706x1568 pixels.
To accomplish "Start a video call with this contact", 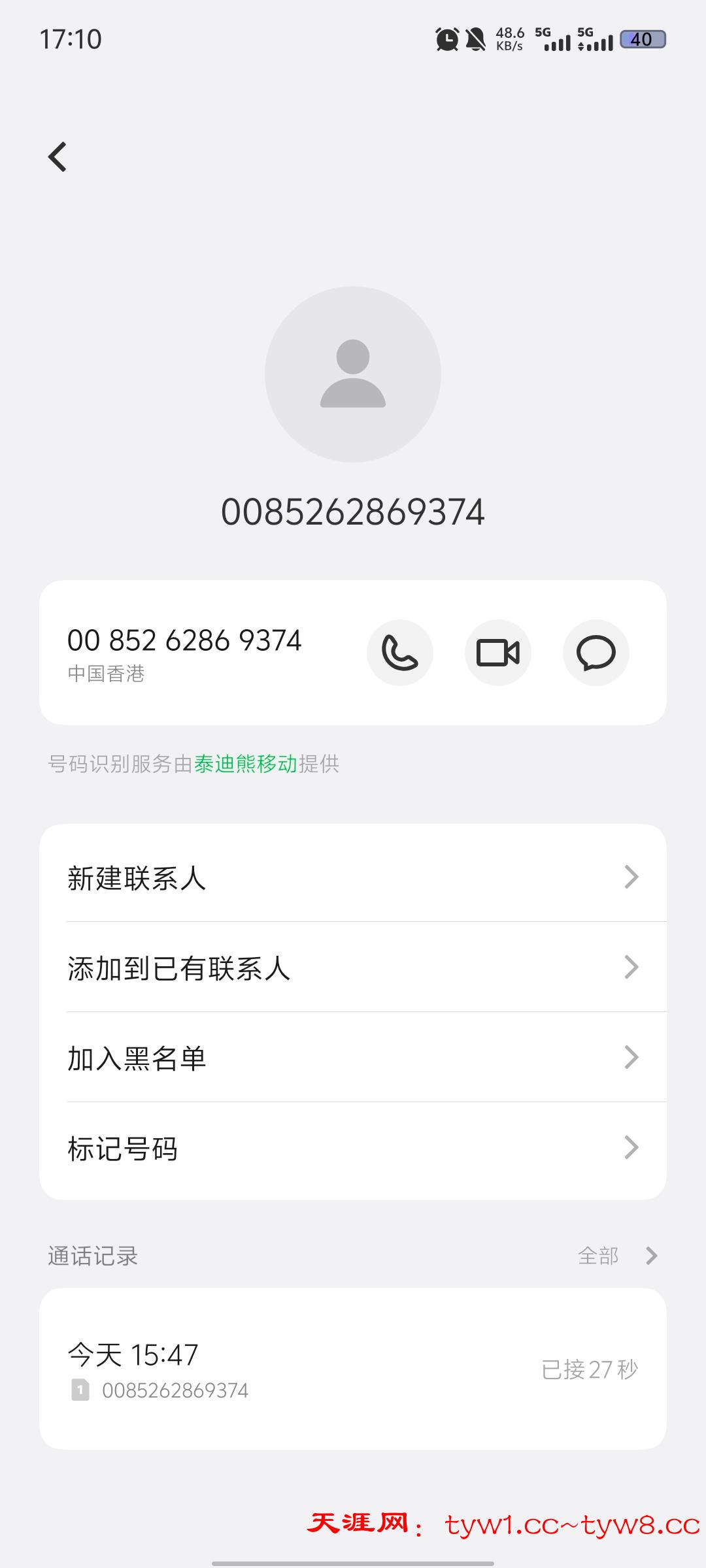I will click(x=497, y=653).
